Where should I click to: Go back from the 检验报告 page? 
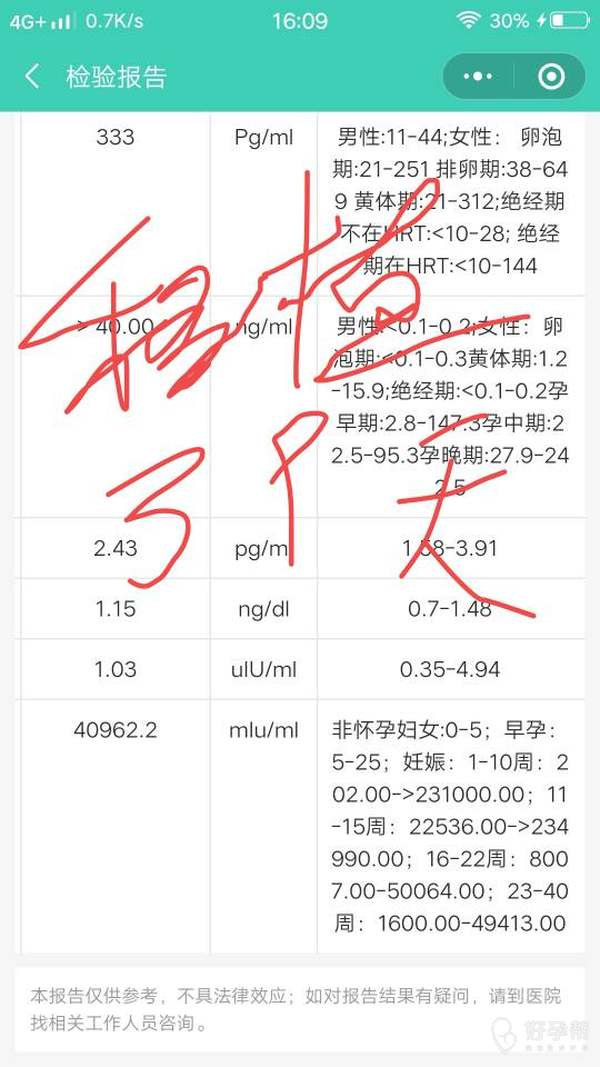pyautogui.click(x=32, y=76)
